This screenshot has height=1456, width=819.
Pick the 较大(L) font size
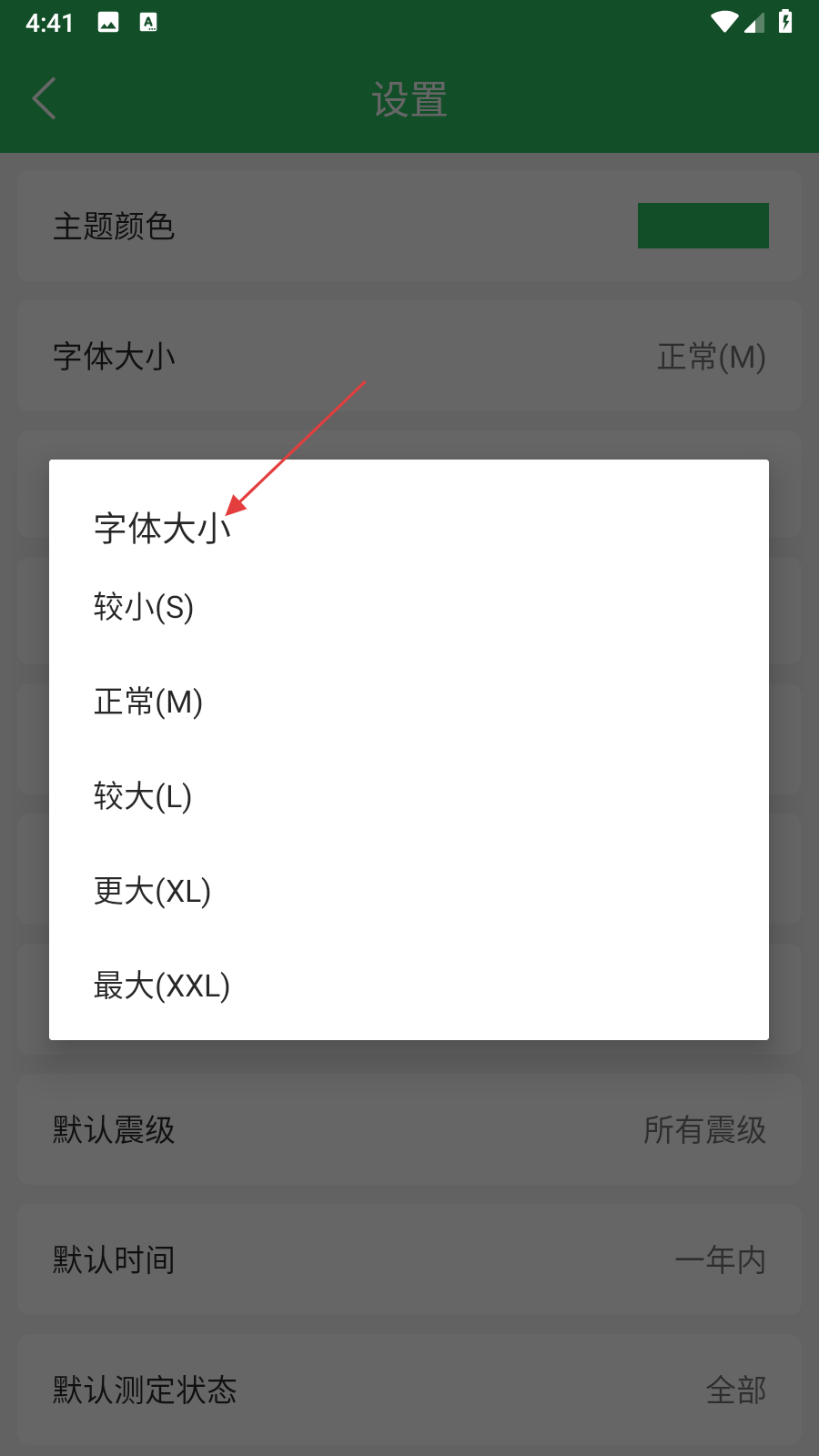[x=143, y=796]
